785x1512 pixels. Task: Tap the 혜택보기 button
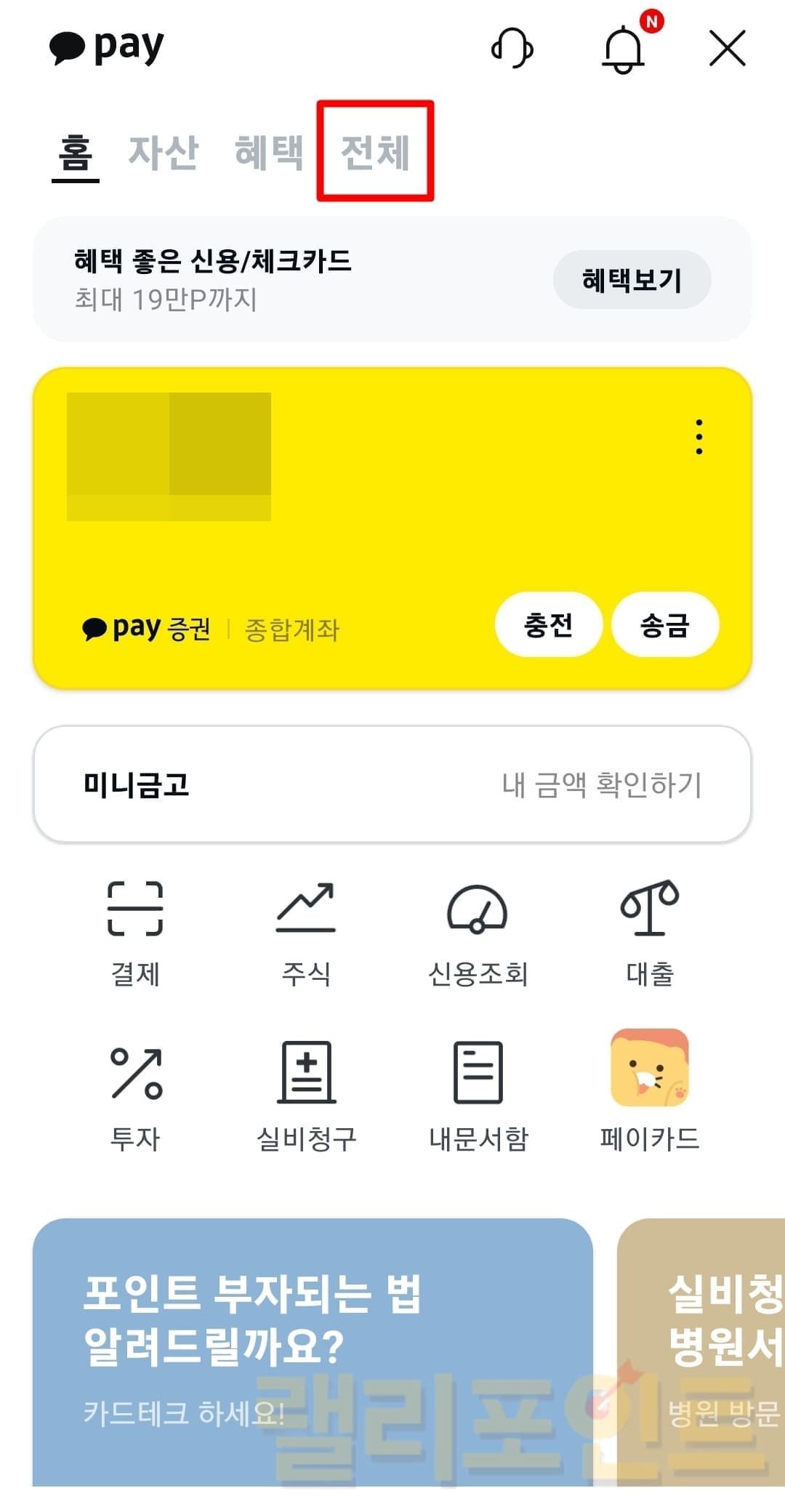(x=632, y=280)
